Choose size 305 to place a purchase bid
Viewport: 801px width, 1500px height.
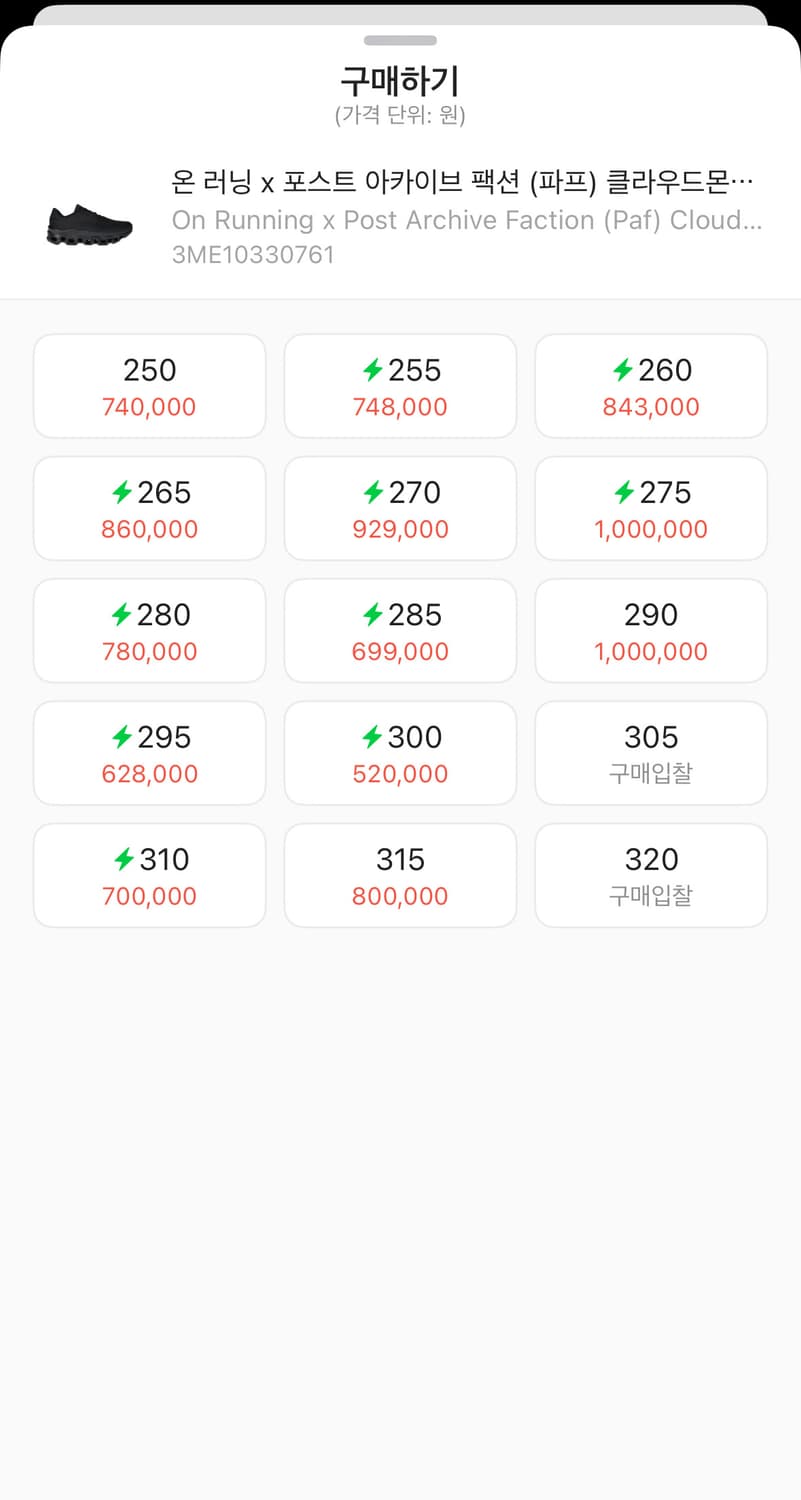[650, 753]
